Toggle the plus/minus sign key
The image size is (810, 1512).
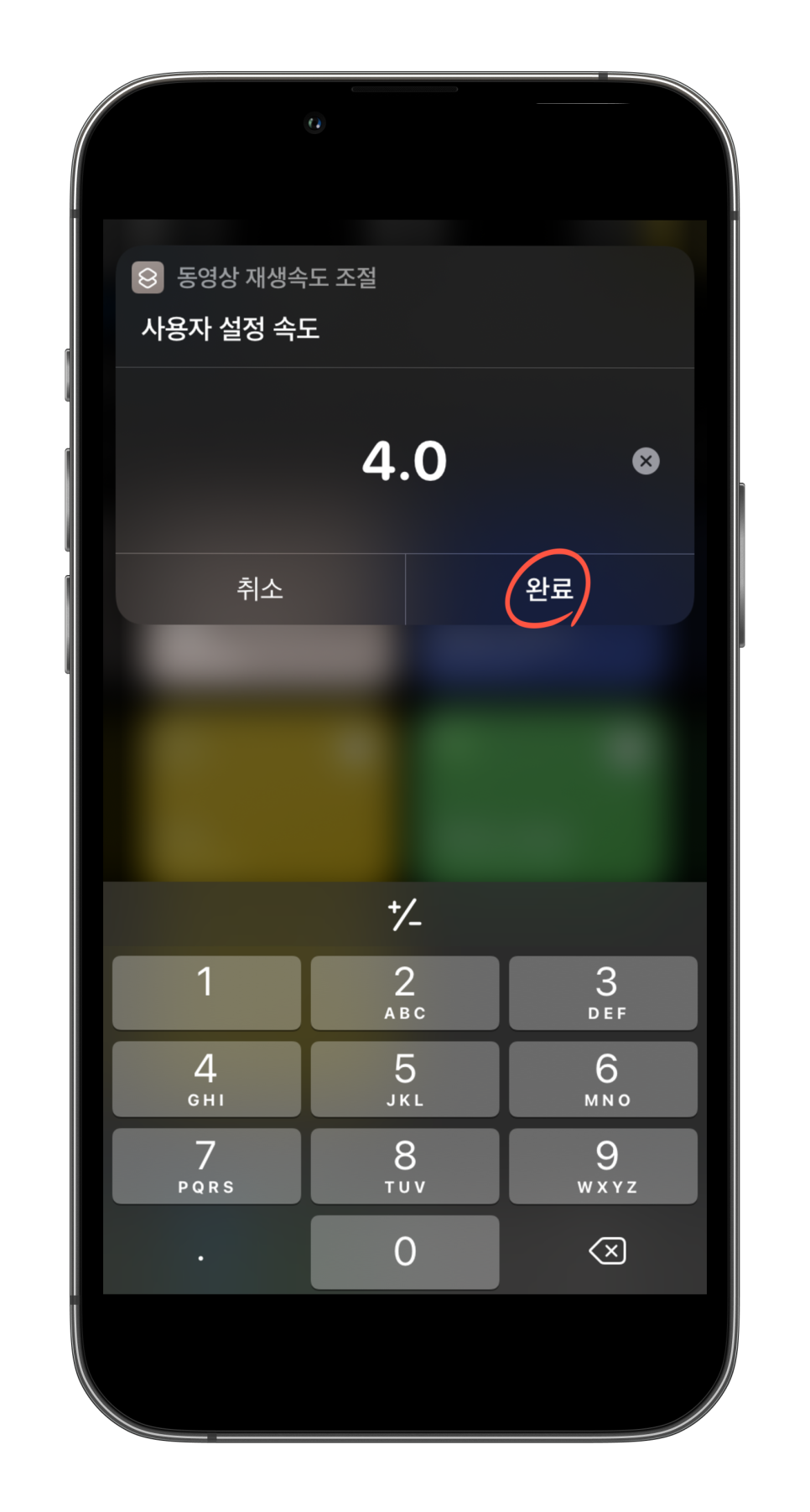tap(405, 914)
